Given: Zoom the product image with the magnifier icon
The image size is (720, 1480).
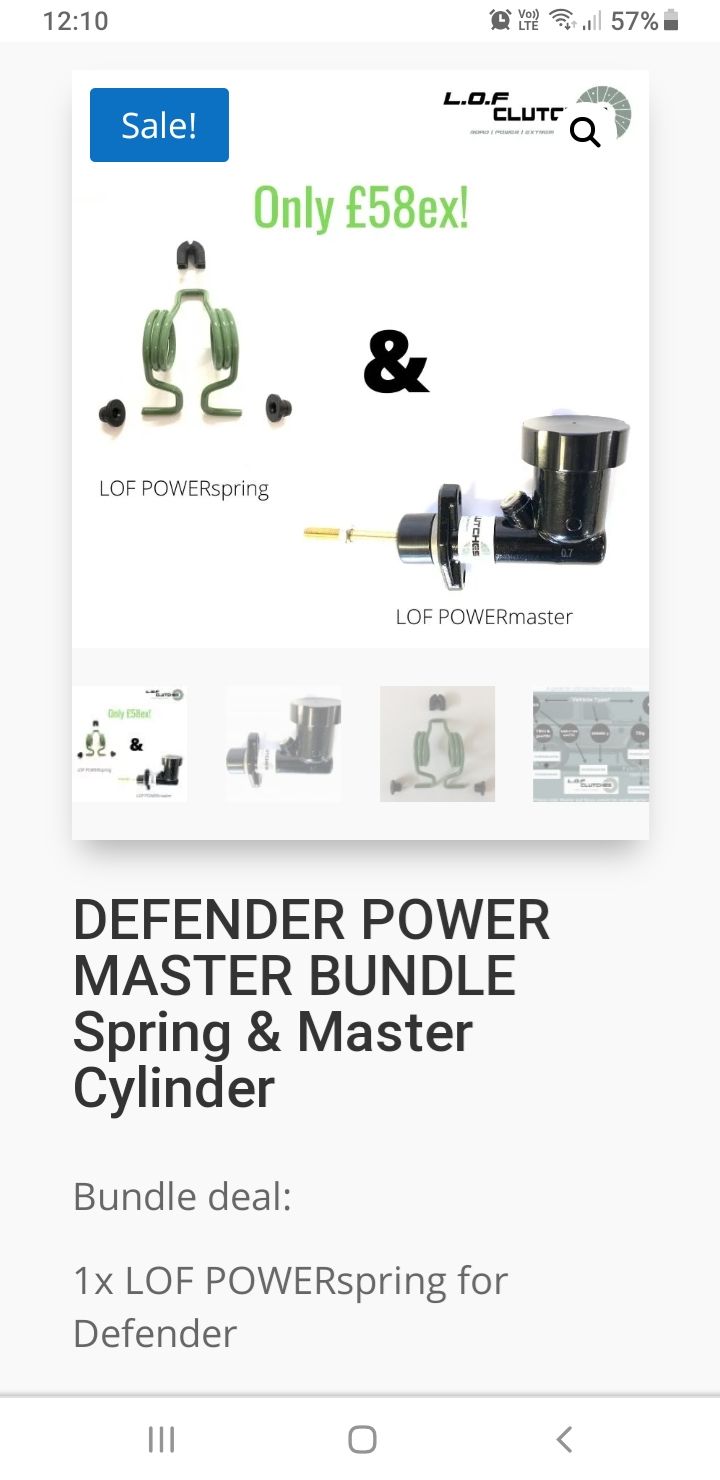Looking at the screenshot, I should [585, 132].
